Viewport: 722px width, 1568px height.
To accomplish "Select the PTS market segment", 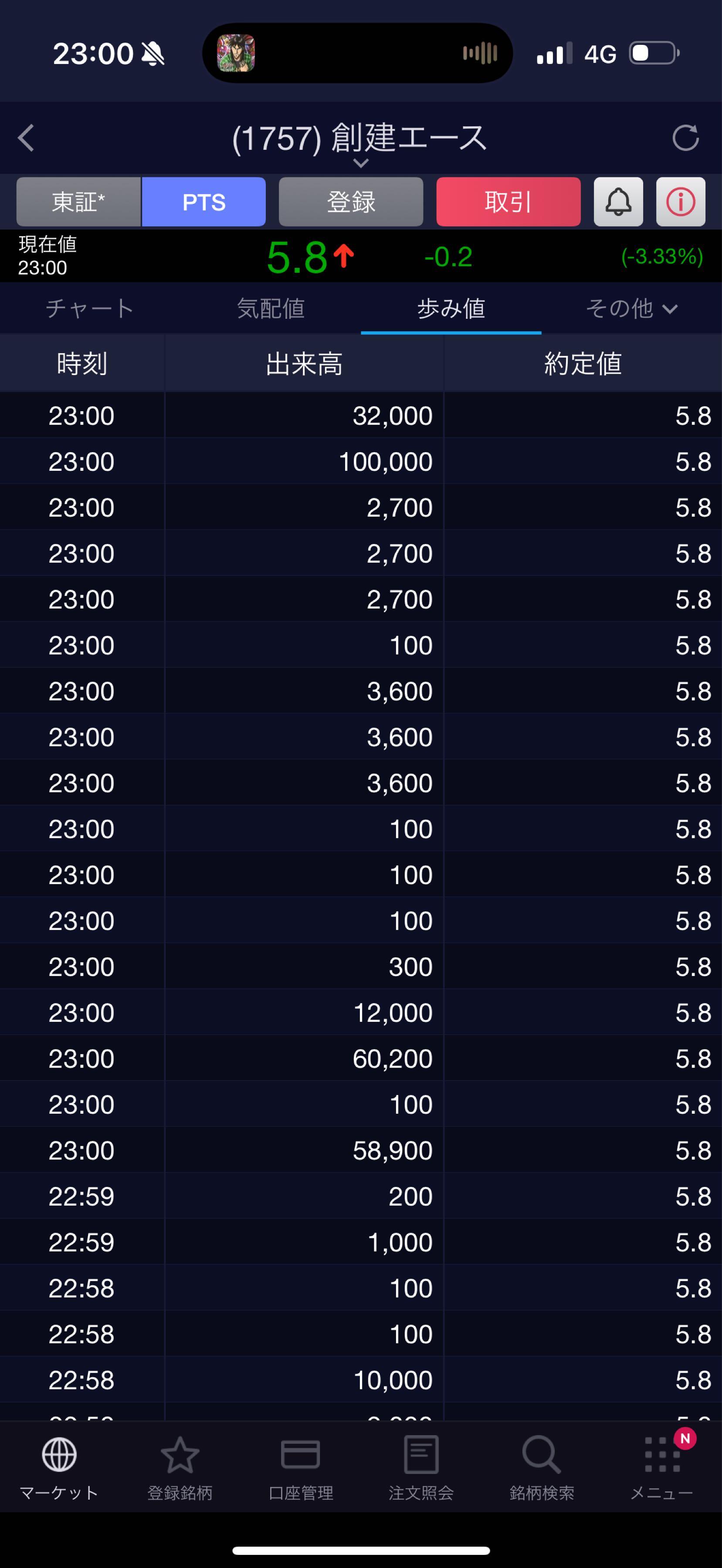I will [x=204, y=202].
